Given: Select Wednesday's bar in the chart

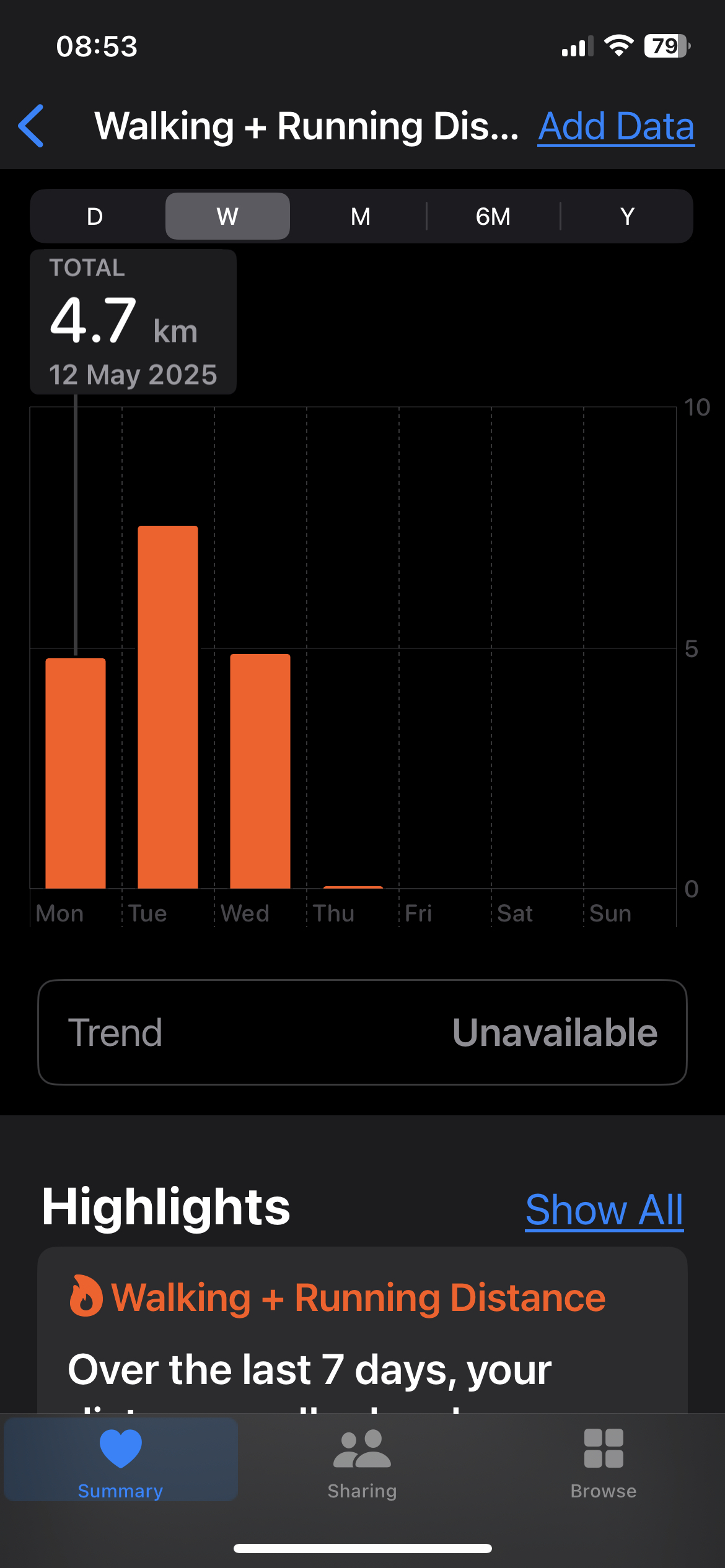Looking at the screenshot, I should coord(260,771).
